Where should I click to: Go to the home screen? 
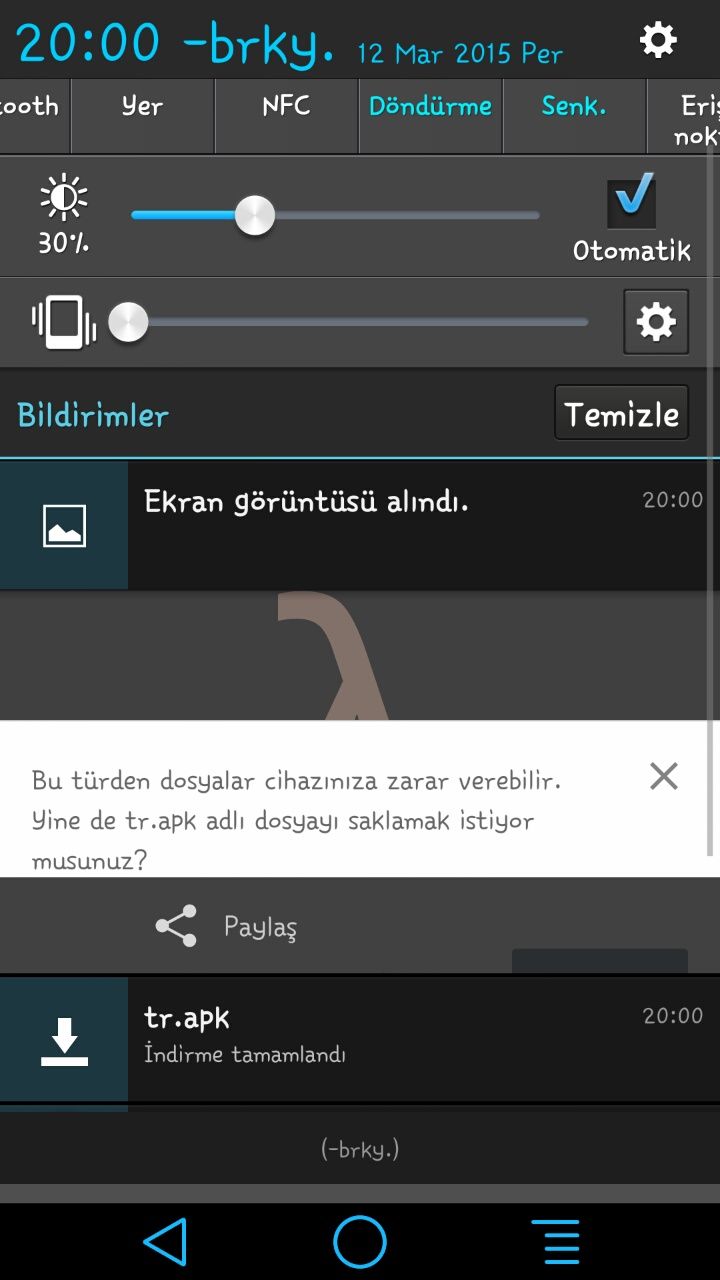(x=359, y=1242)
